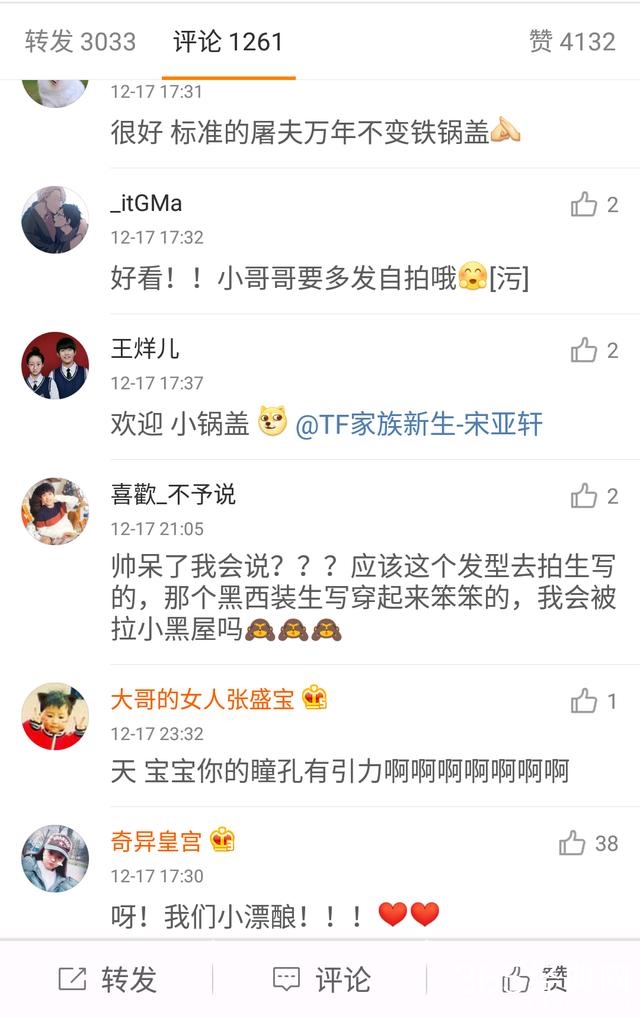Switch to the 评论 1261 tab
Viewport: 640px width, 1018px height.
[x=228, y=41]
